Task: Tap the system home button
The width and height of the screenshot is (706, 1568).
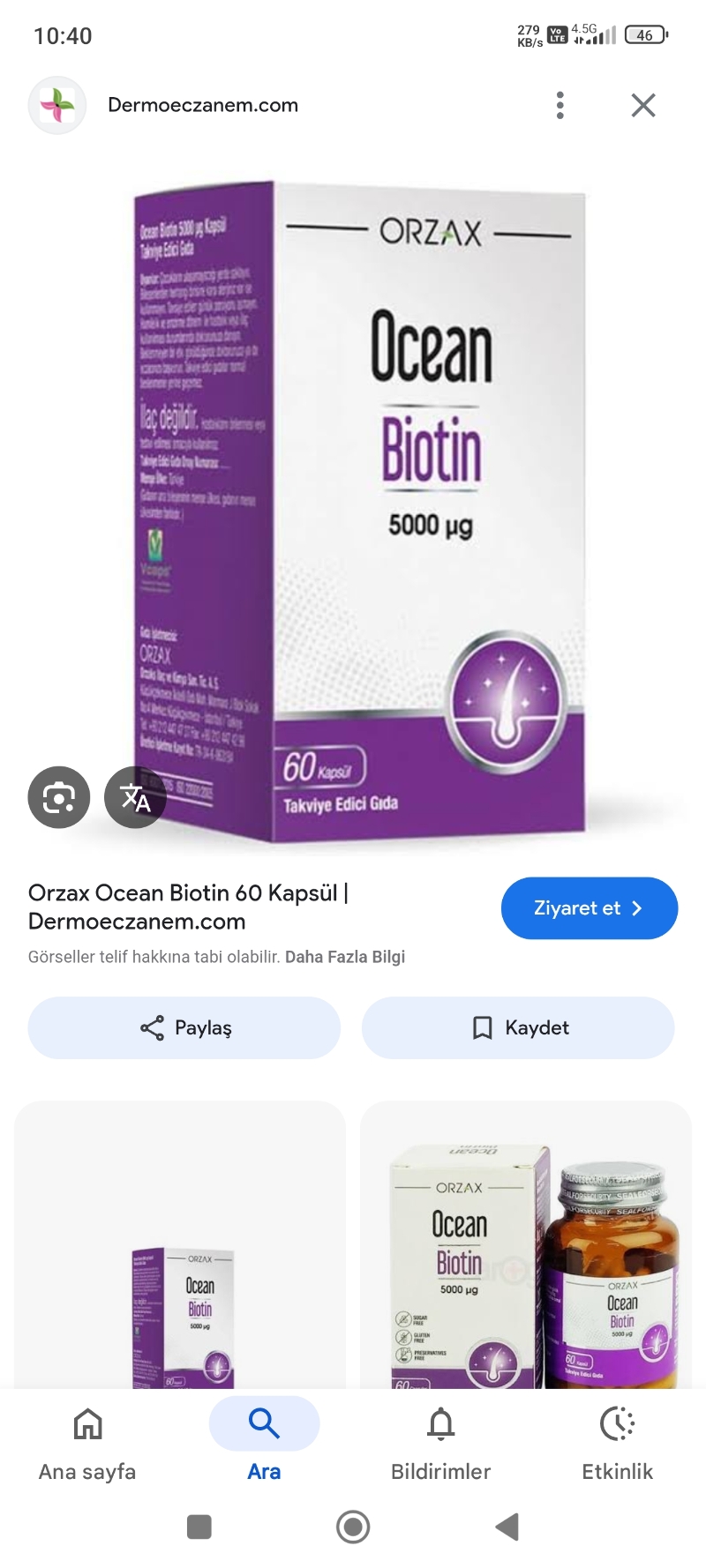Action: (353, 1527)
